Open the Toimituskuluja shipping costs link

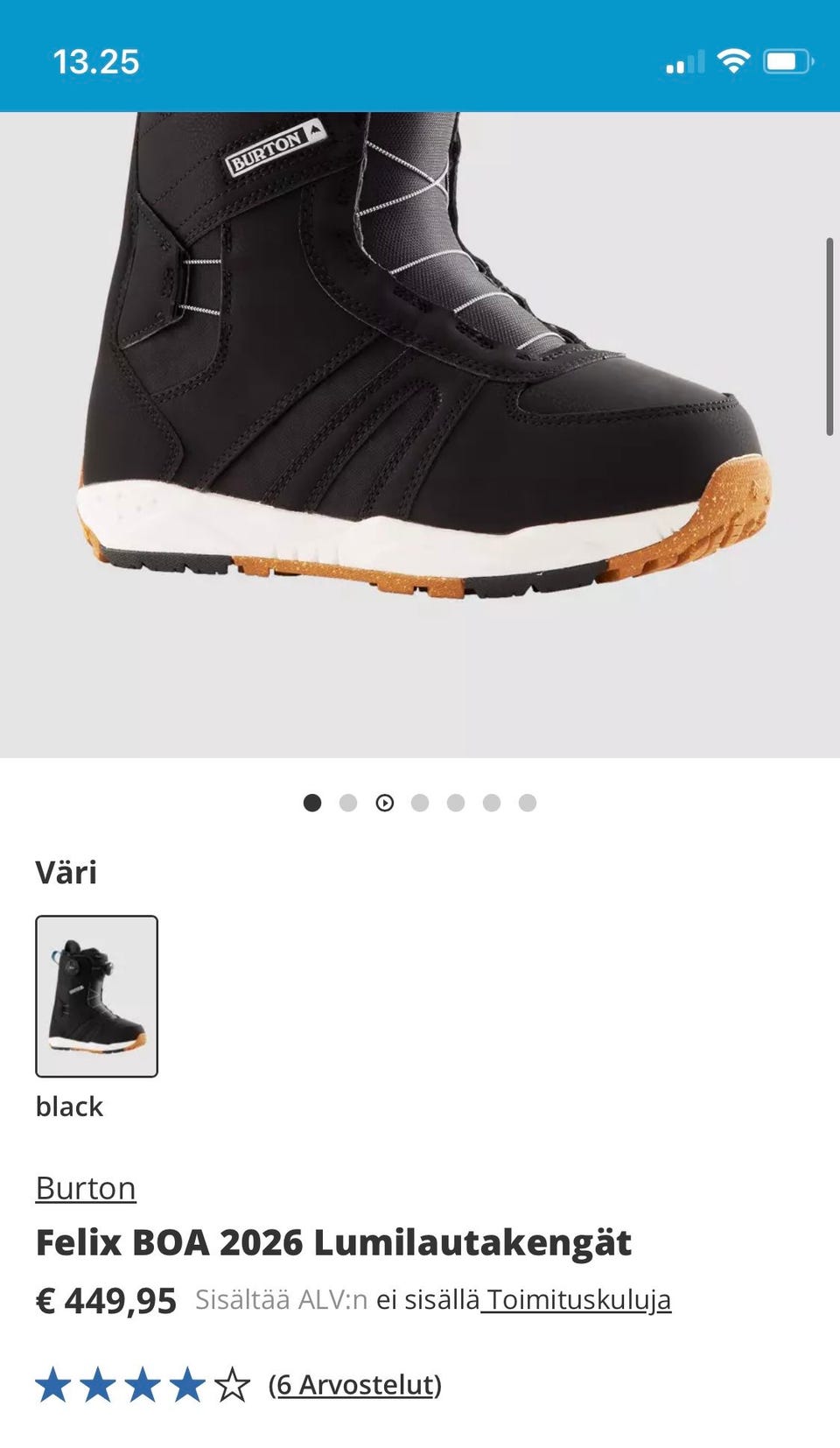[x=578, y=1300]
